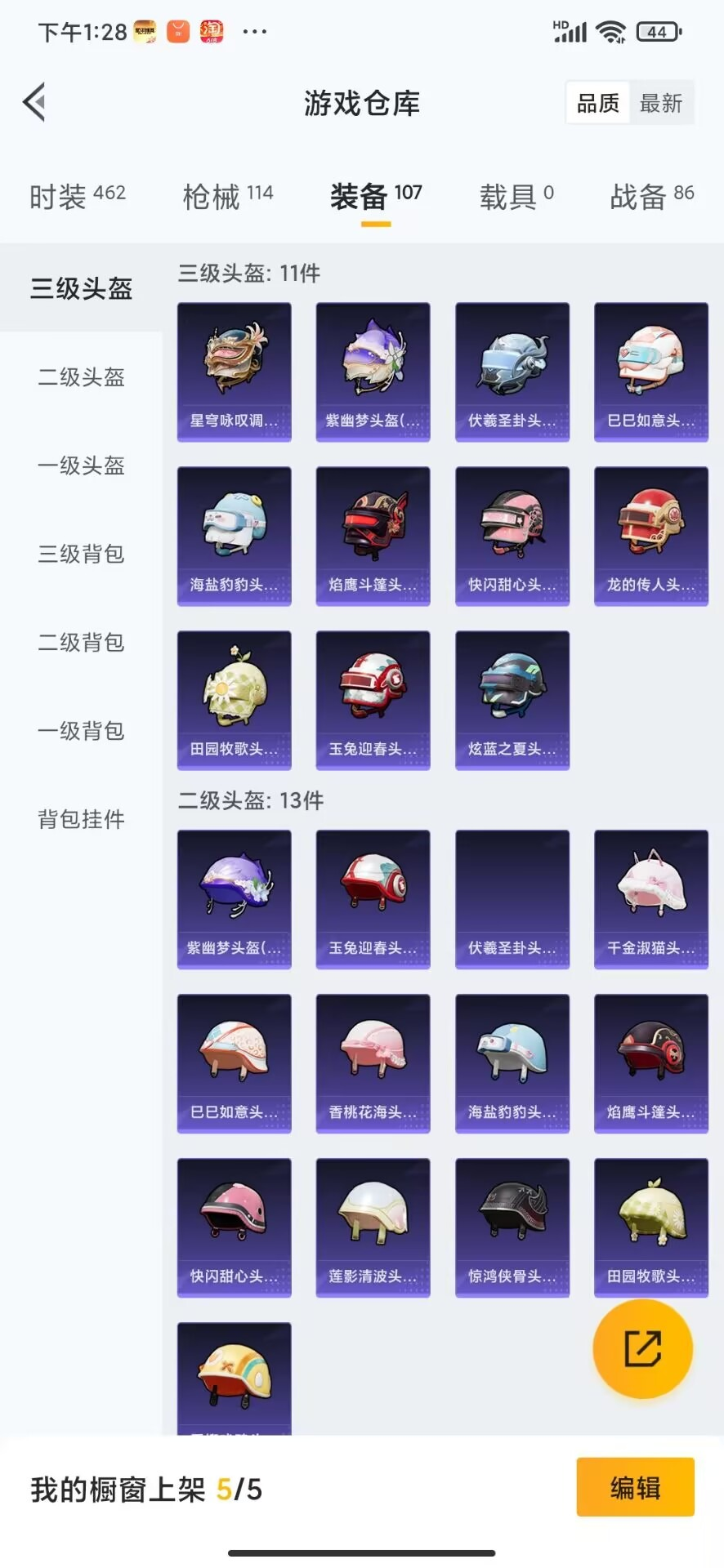This screenshot has width=724, height=1568.
Task: Jump to the 二级背包 category
Action: coord(81,643)
